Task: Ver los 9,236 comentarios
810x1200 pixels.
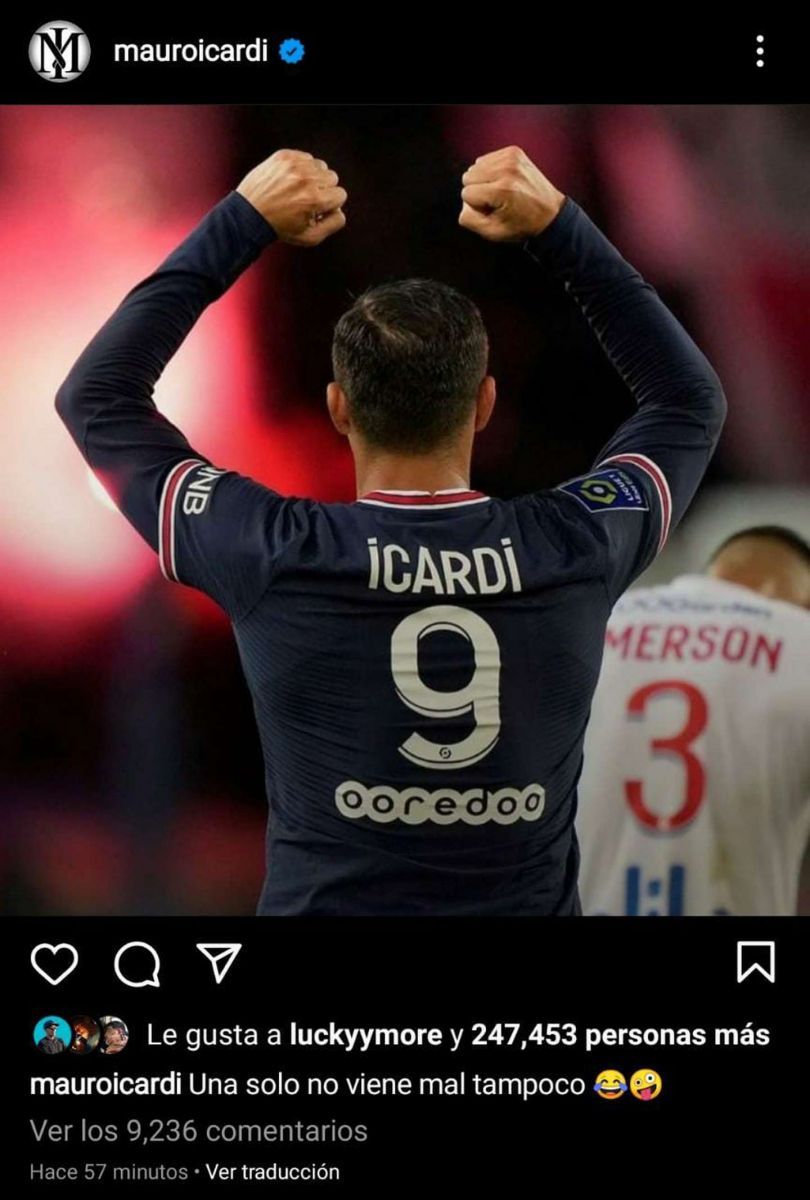Action: coord(199,1131)
